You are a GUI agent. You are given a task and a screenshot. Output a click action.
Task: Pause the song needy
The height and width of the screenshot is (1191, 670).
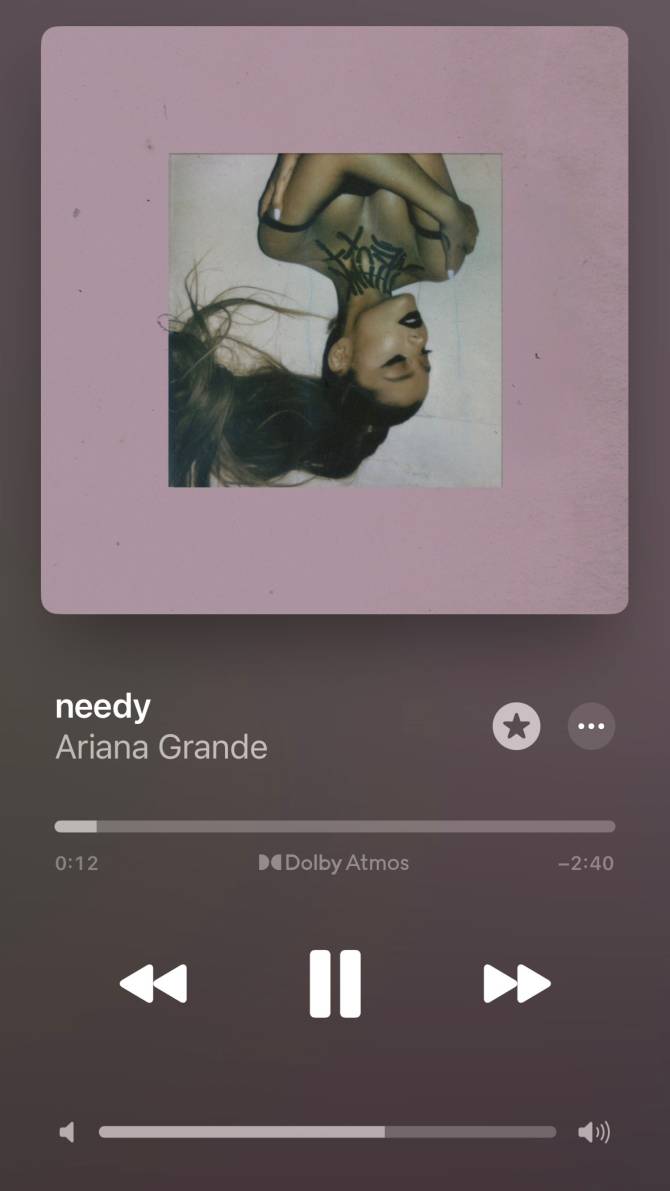coord(334,984)
